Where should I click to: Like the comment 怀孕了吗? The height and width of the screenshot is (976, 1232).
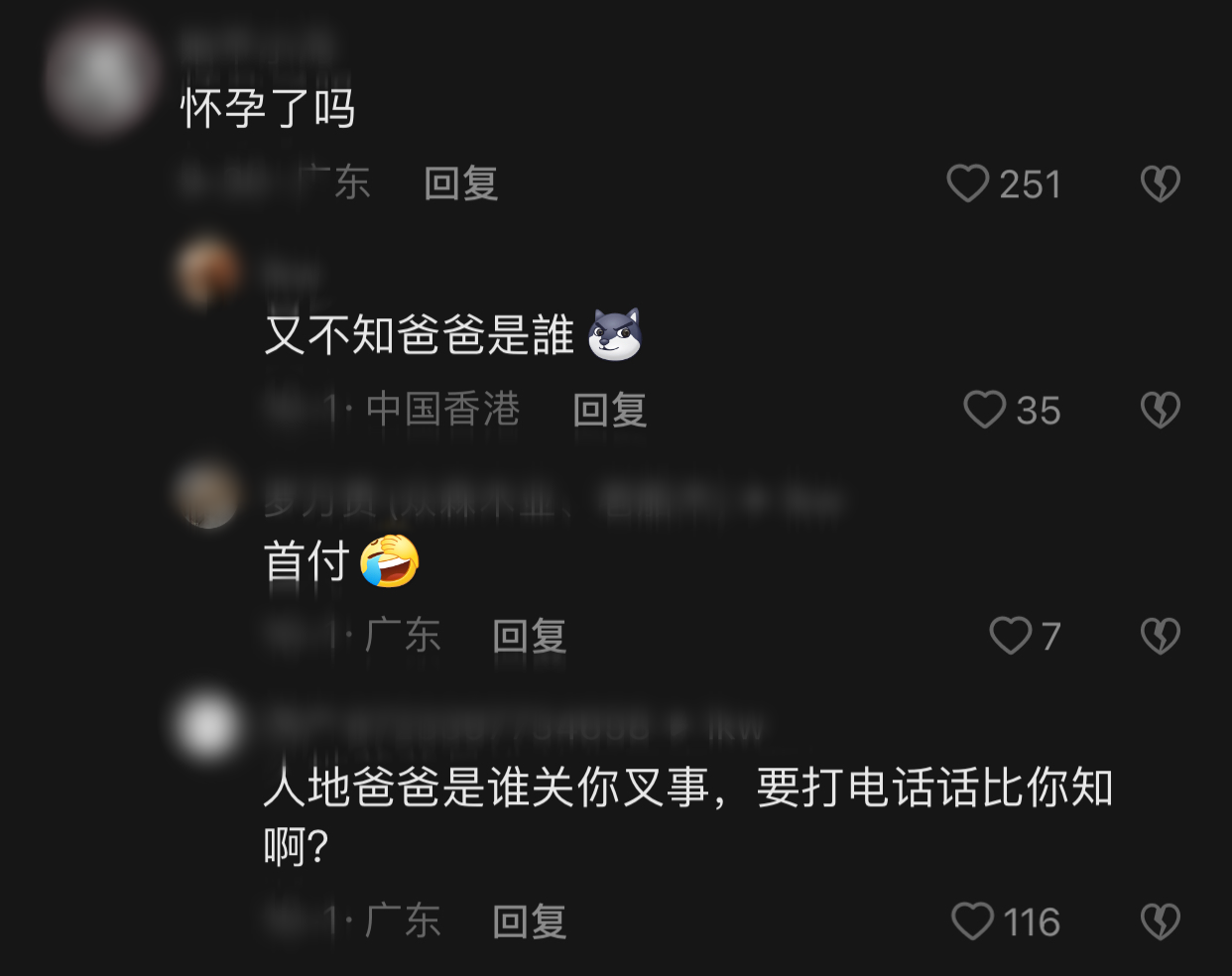(968, 184)
